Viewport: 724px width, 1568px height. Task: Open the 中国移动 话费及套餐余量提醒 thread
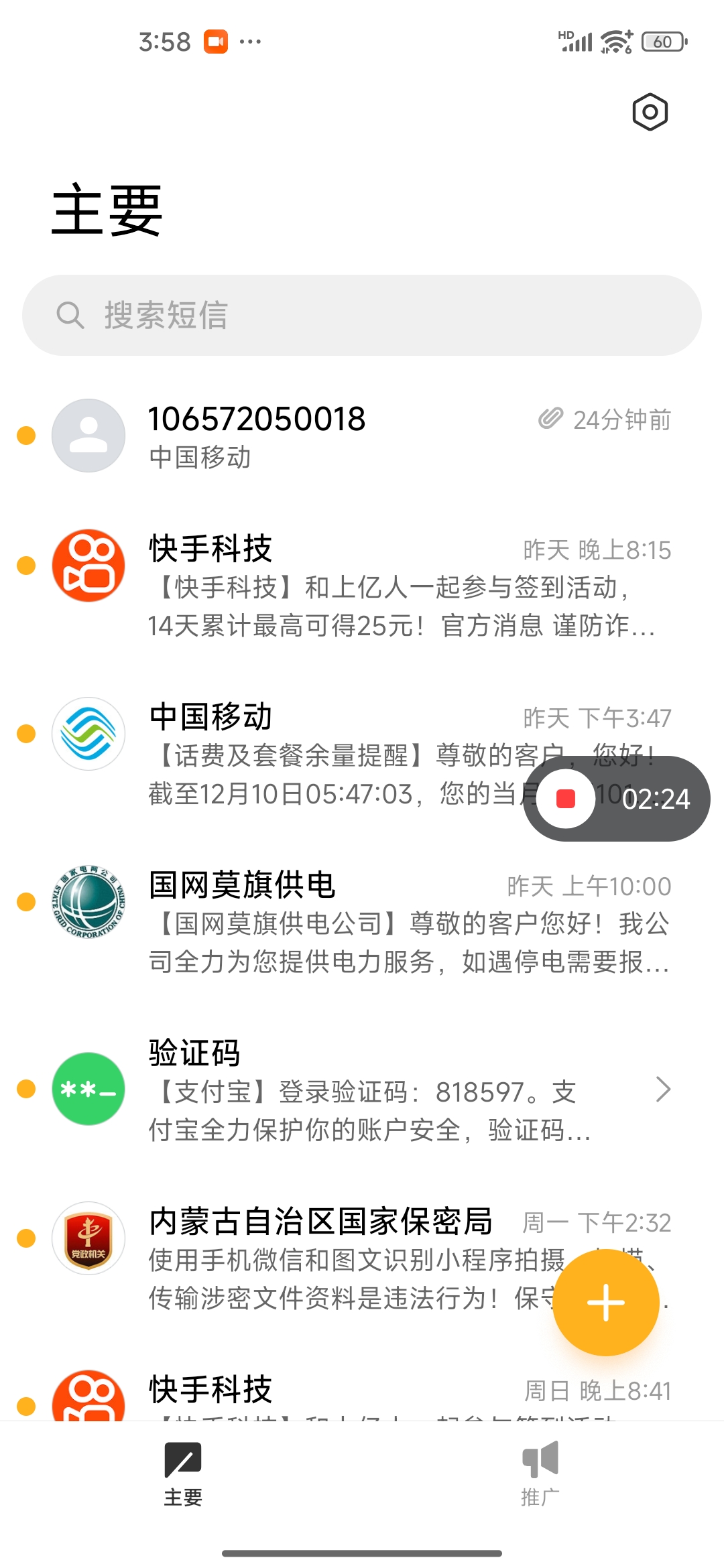point(362,753)
